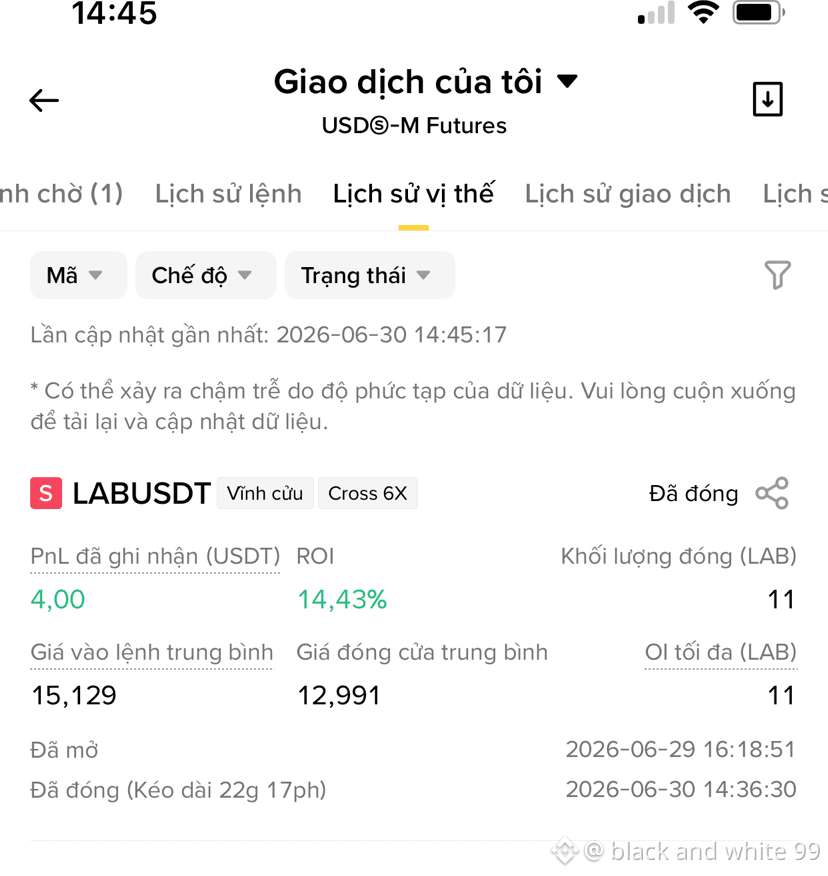Open the 'Trạng thái' filter dropdown
Image resolution: width=828 pixels, height=876 pixels.
coord(369,275)
